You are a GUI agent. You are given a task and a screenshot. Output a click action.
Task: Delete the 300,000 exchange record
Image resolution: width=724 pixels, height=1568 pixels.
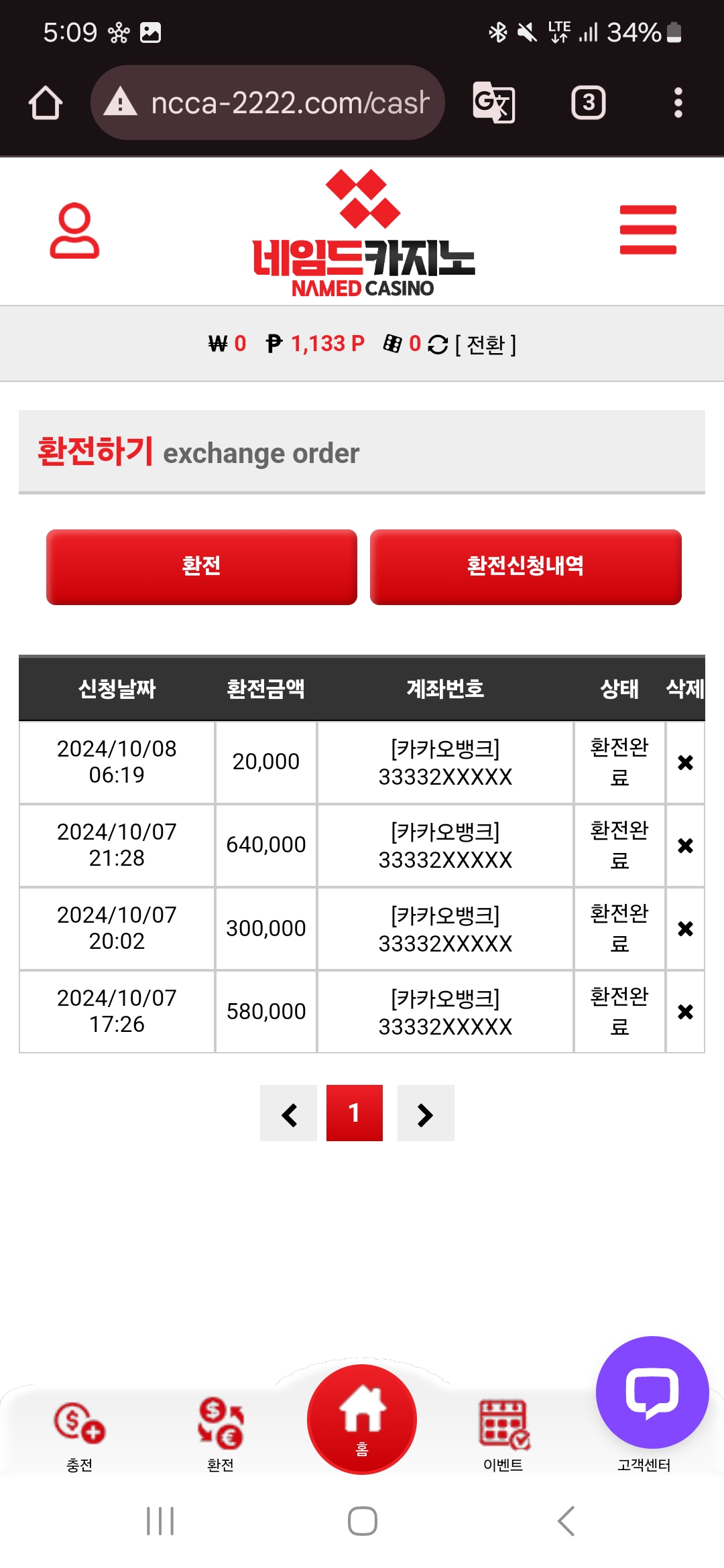tap(685, 929)
